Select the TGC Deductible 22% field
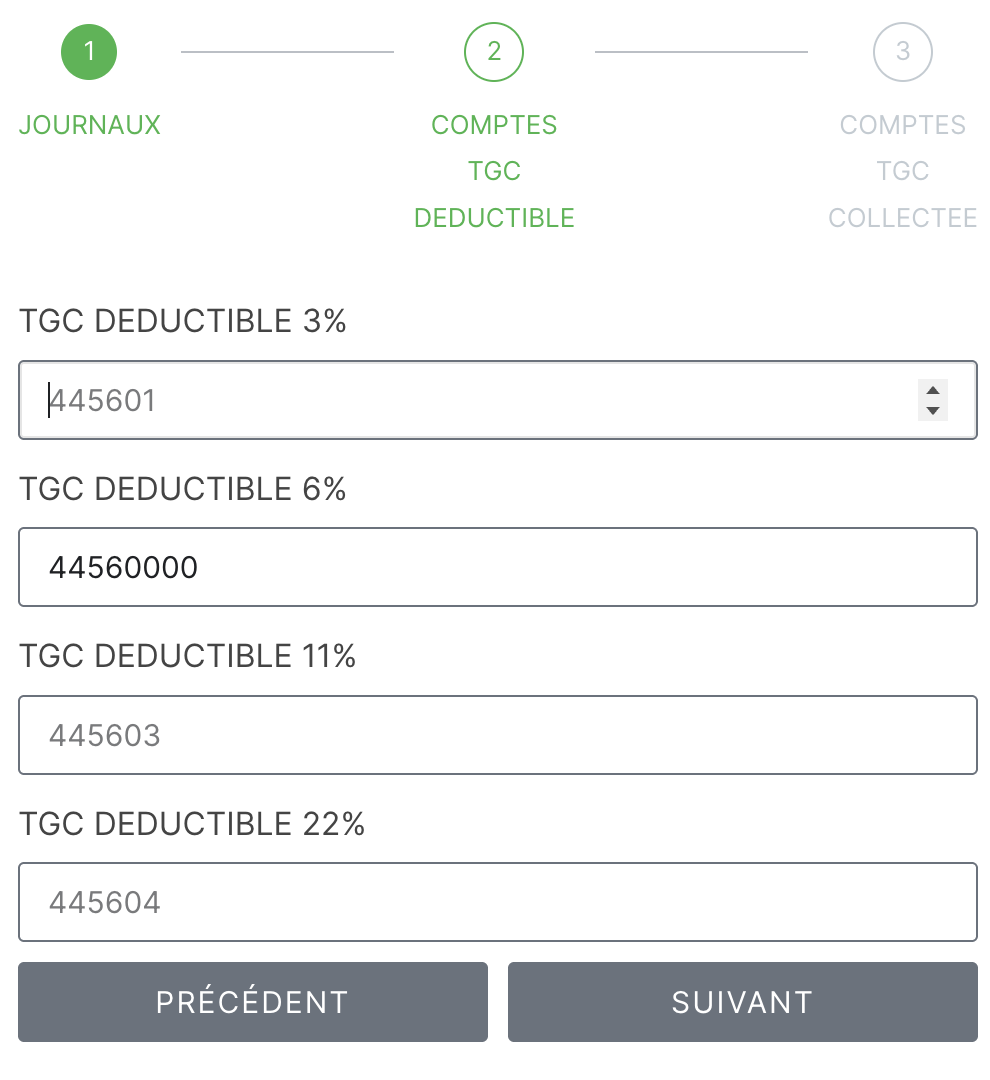Viewport: 990px width, 1080px height. 497,903
